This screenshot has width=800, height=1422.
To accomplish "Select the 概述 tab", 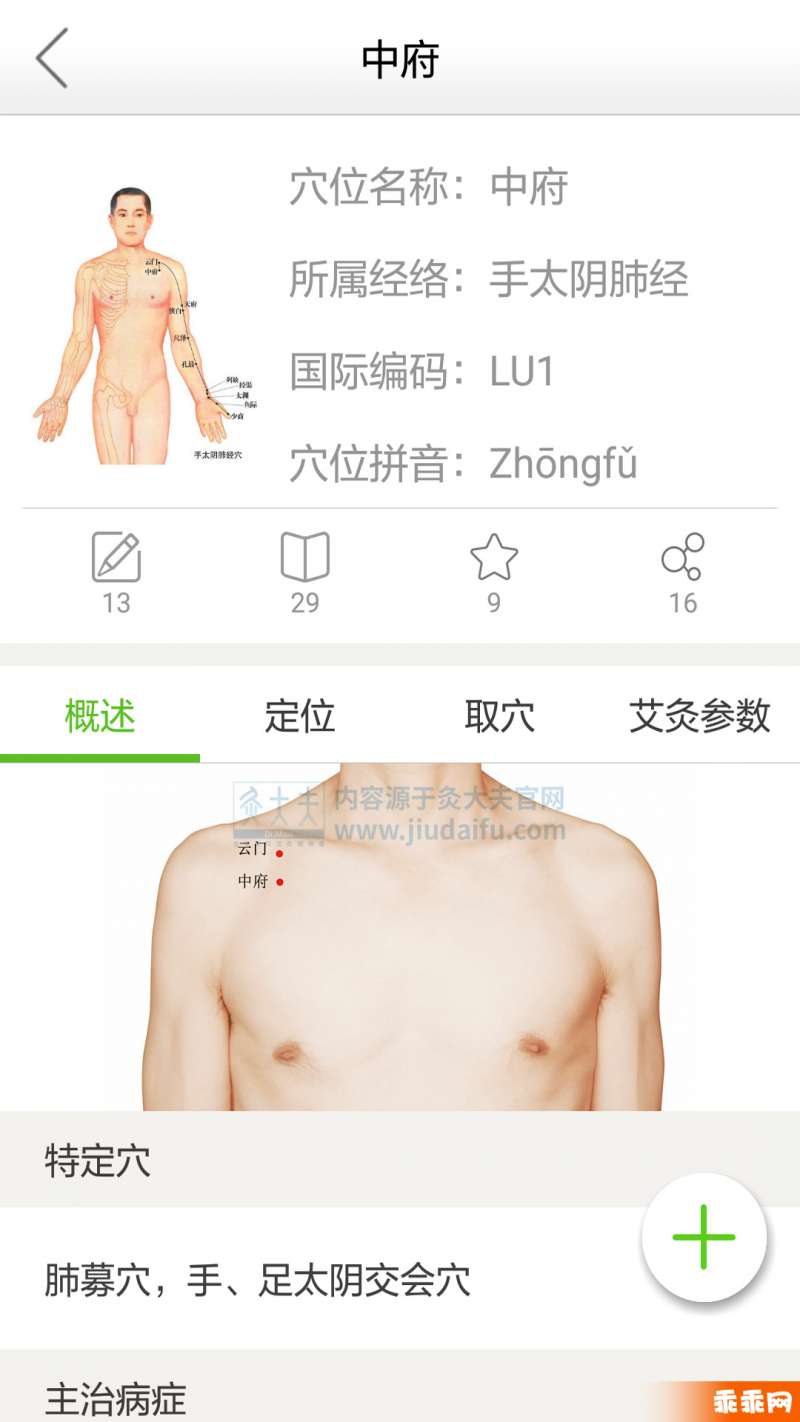I will [100, 716].
